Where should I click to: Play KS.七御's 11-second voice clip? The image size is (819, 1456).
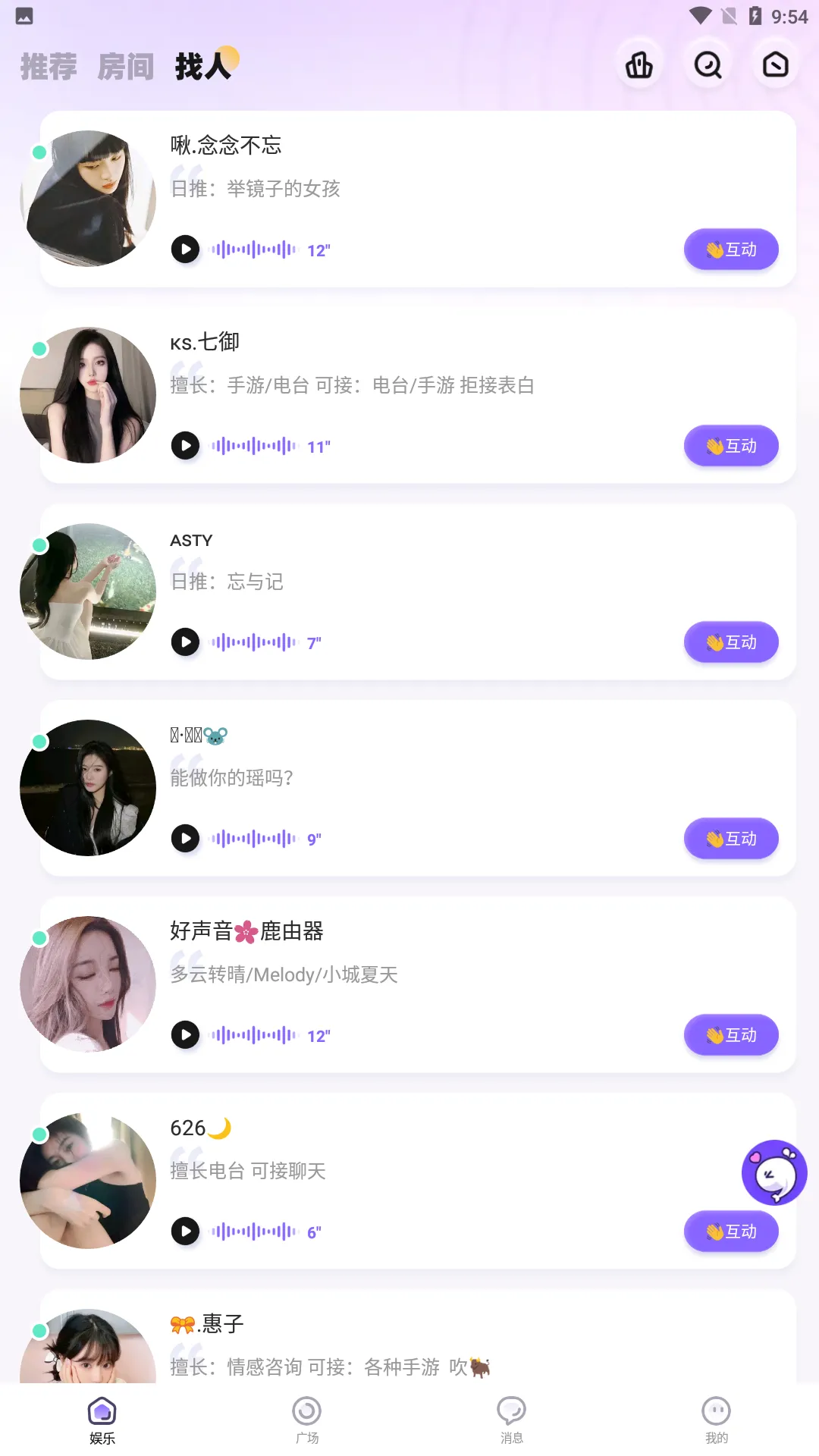(185, 446)
